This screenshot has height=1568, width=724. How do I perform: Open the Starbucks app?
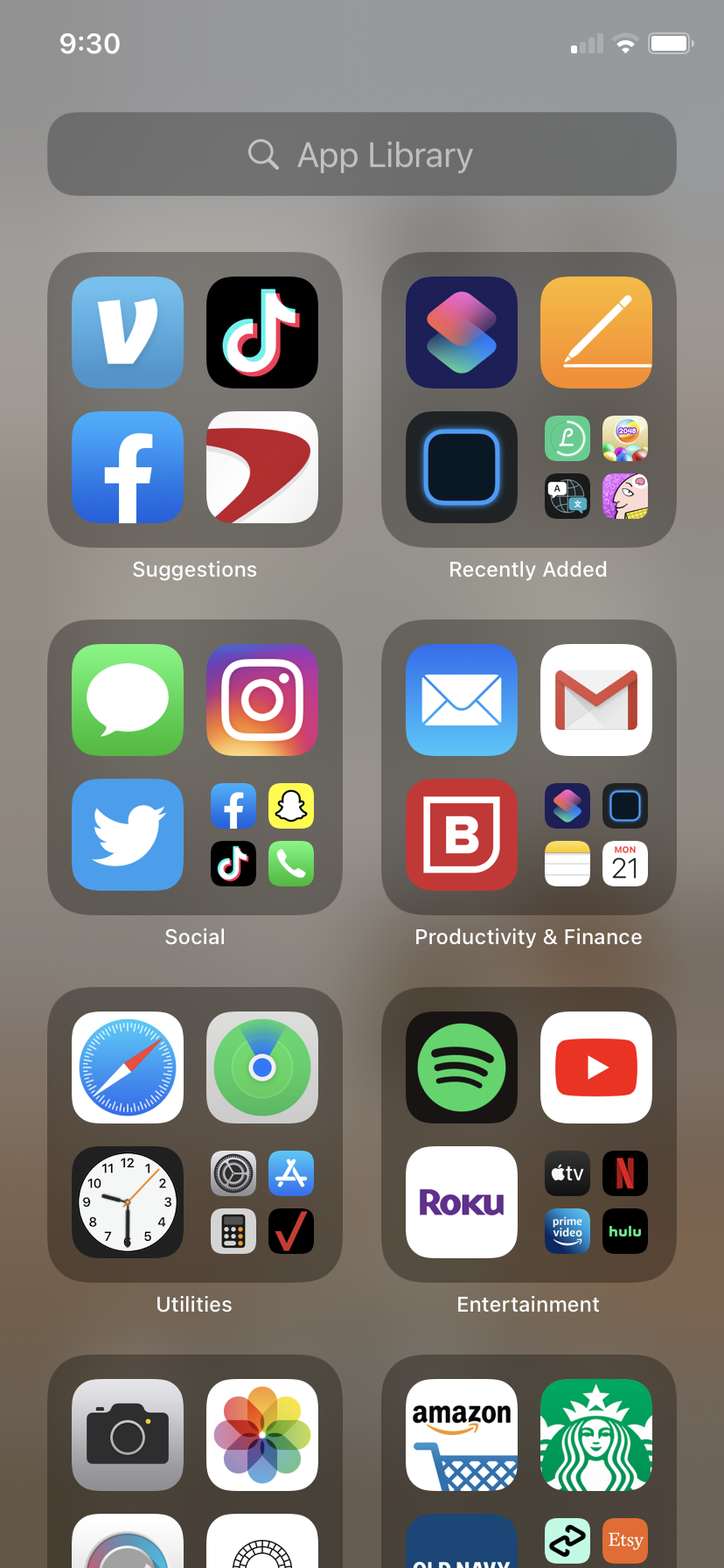[596, 1435]
